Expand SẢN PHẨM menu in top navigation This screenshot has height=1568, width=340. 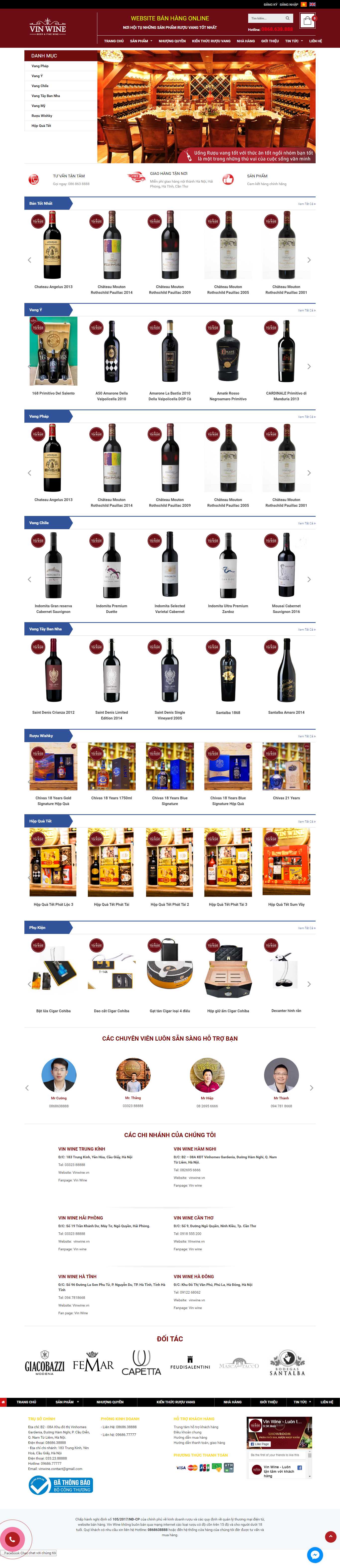tap(140, 41)
